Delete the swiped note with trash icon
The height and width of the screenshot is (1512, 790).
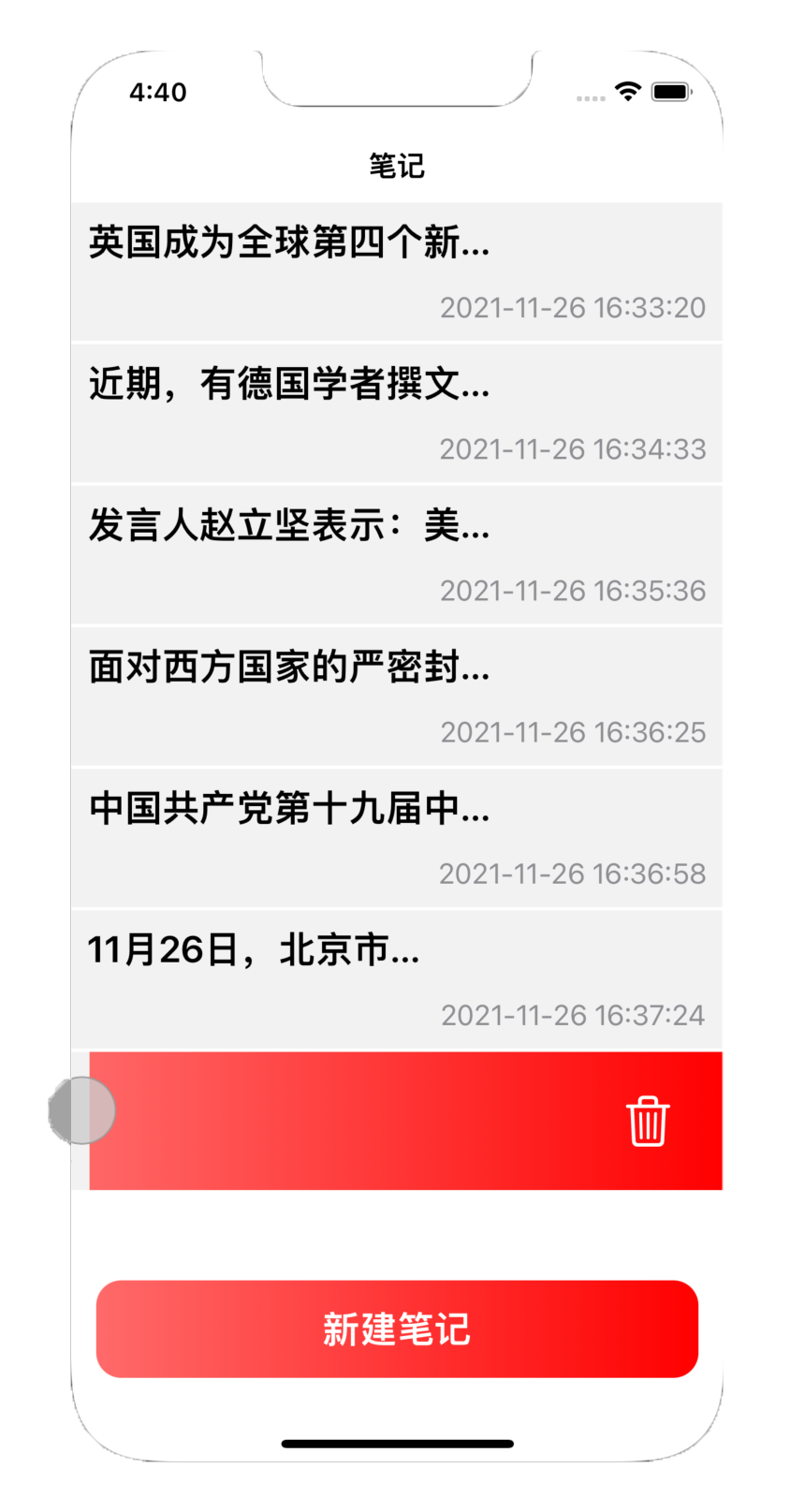(648, 1121)
